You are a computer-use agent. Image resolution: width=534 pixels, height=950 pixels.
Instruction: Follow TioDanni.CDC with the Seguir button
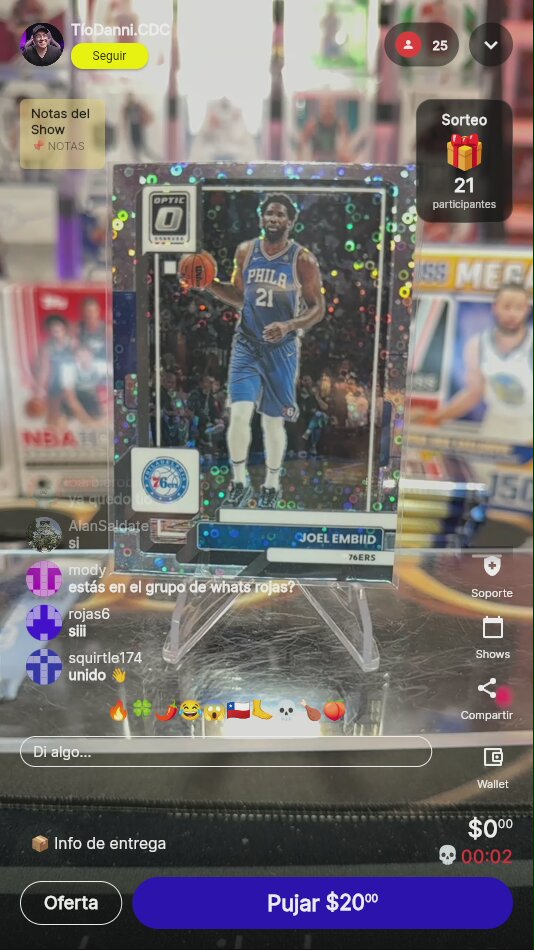pos(110,56)
